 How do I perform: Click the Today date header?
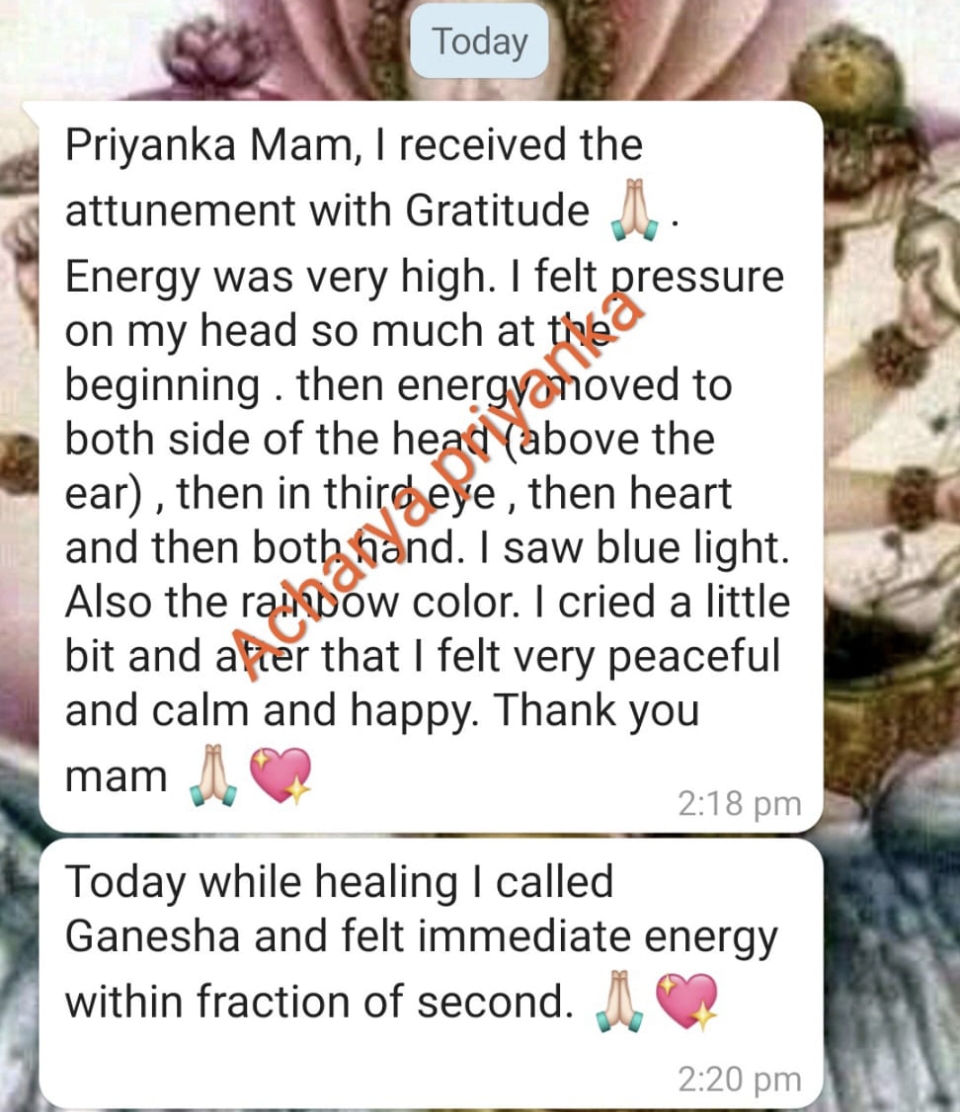click(478, 41)
